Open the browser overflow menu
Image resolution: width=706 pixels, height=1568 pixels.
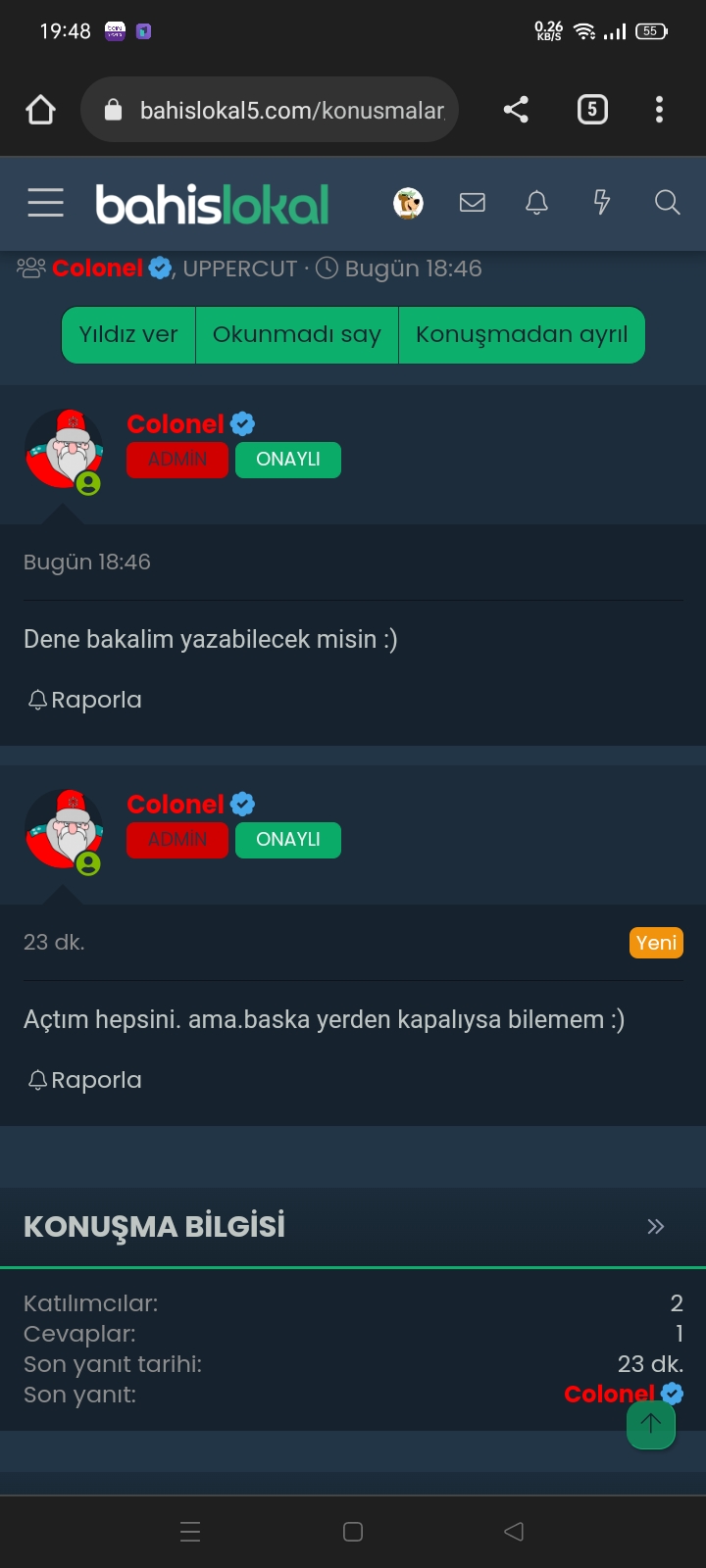point(659,110)
